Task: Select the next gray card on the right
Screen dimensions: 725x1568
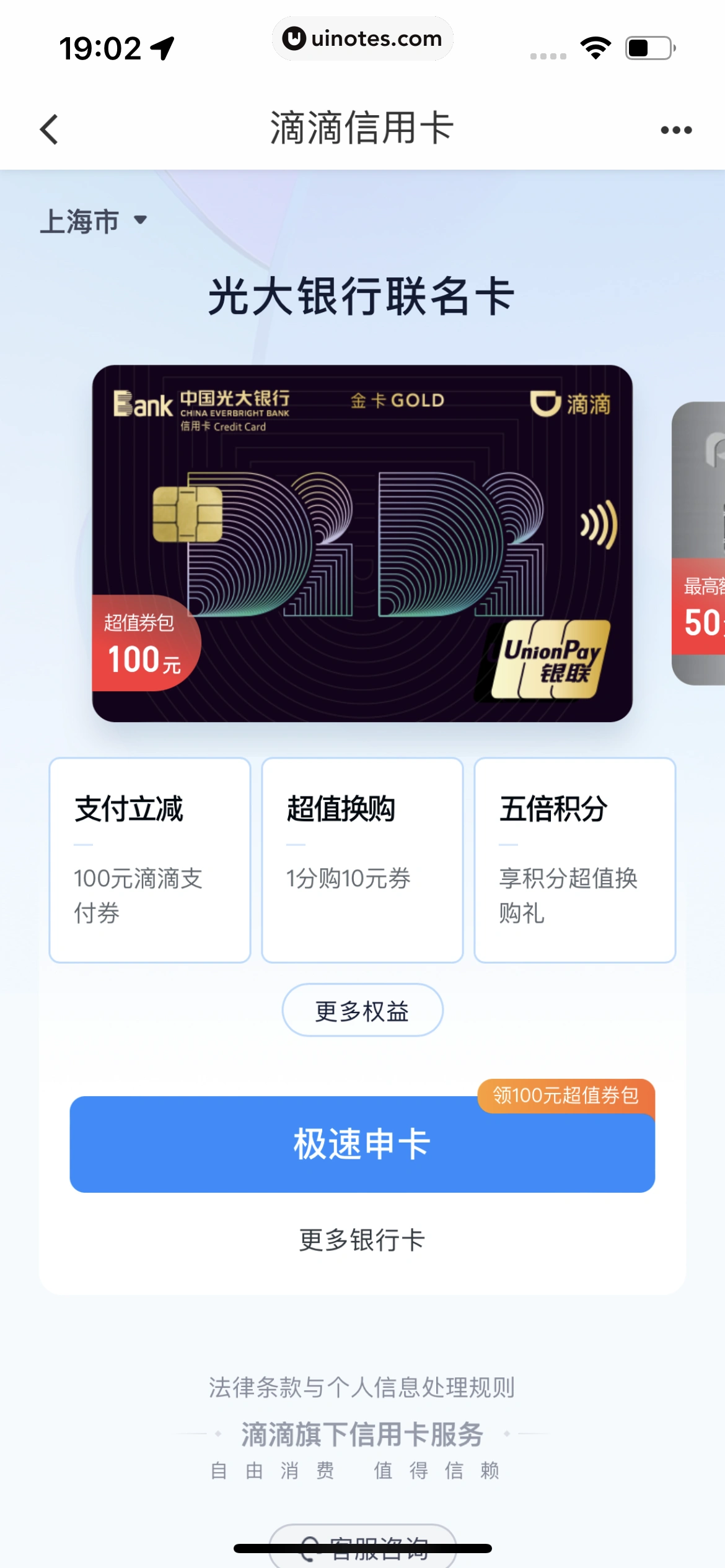Action: point(700,543)
